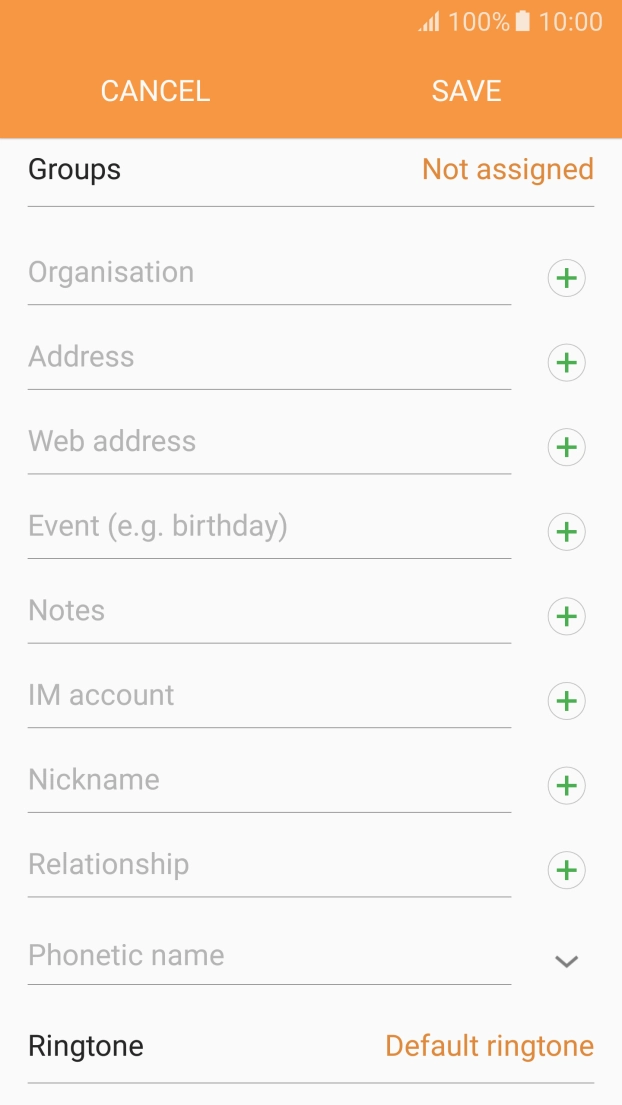This screenshot has height=1105, width=622.
Task: Add an Event entry with plus icon
Action: click(566, 531)
